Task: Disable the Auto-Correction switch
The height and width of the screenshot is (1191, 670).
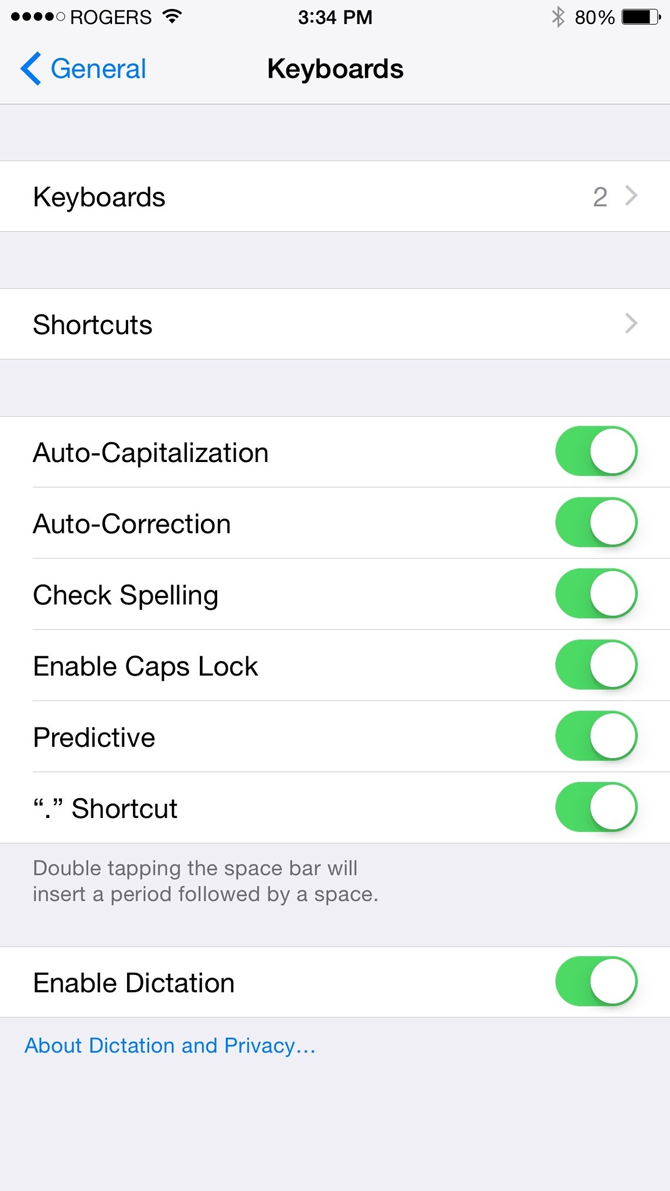Action: tap(596, 523)
